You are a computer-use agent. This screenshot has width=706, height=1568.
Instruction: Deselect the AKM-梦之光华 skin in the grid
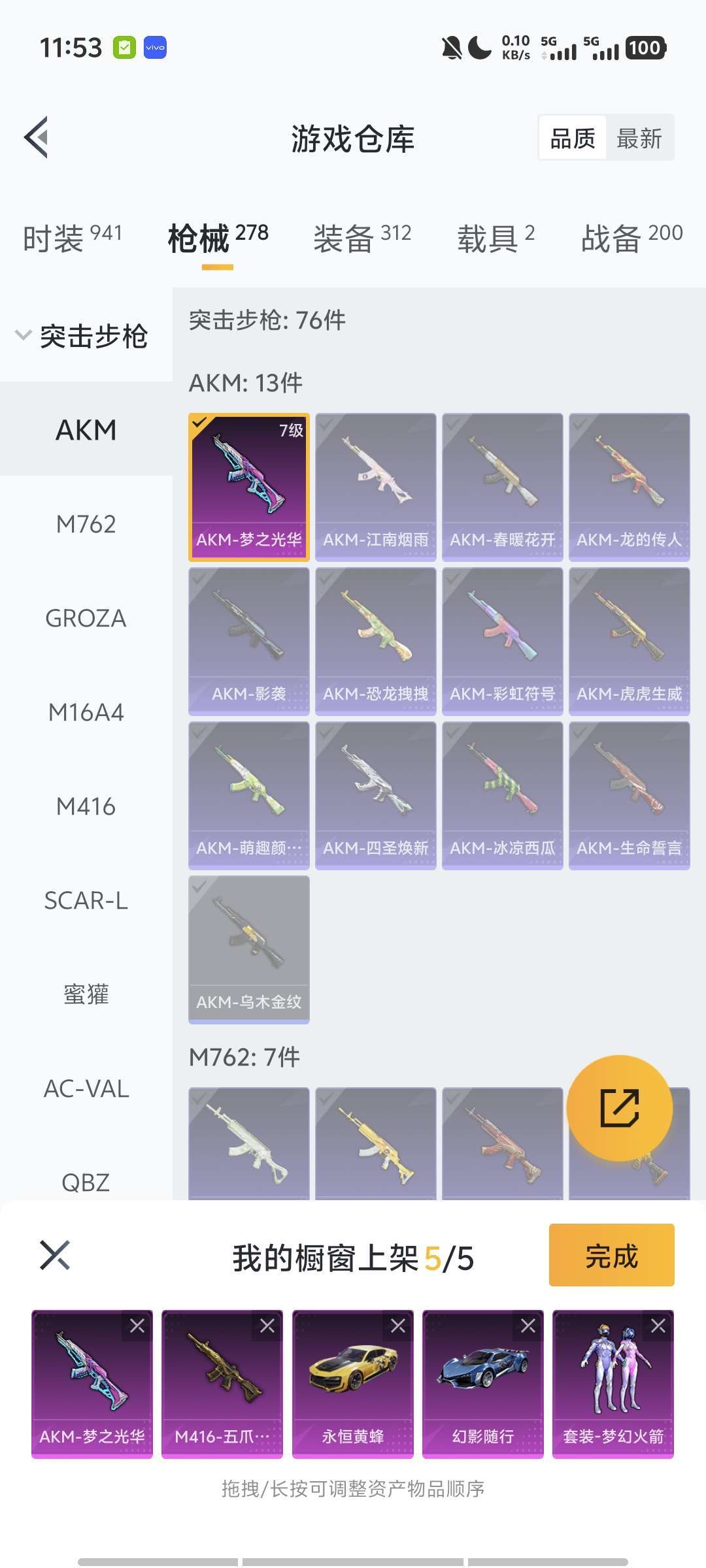pyautogui.click(x=249, y=487)
